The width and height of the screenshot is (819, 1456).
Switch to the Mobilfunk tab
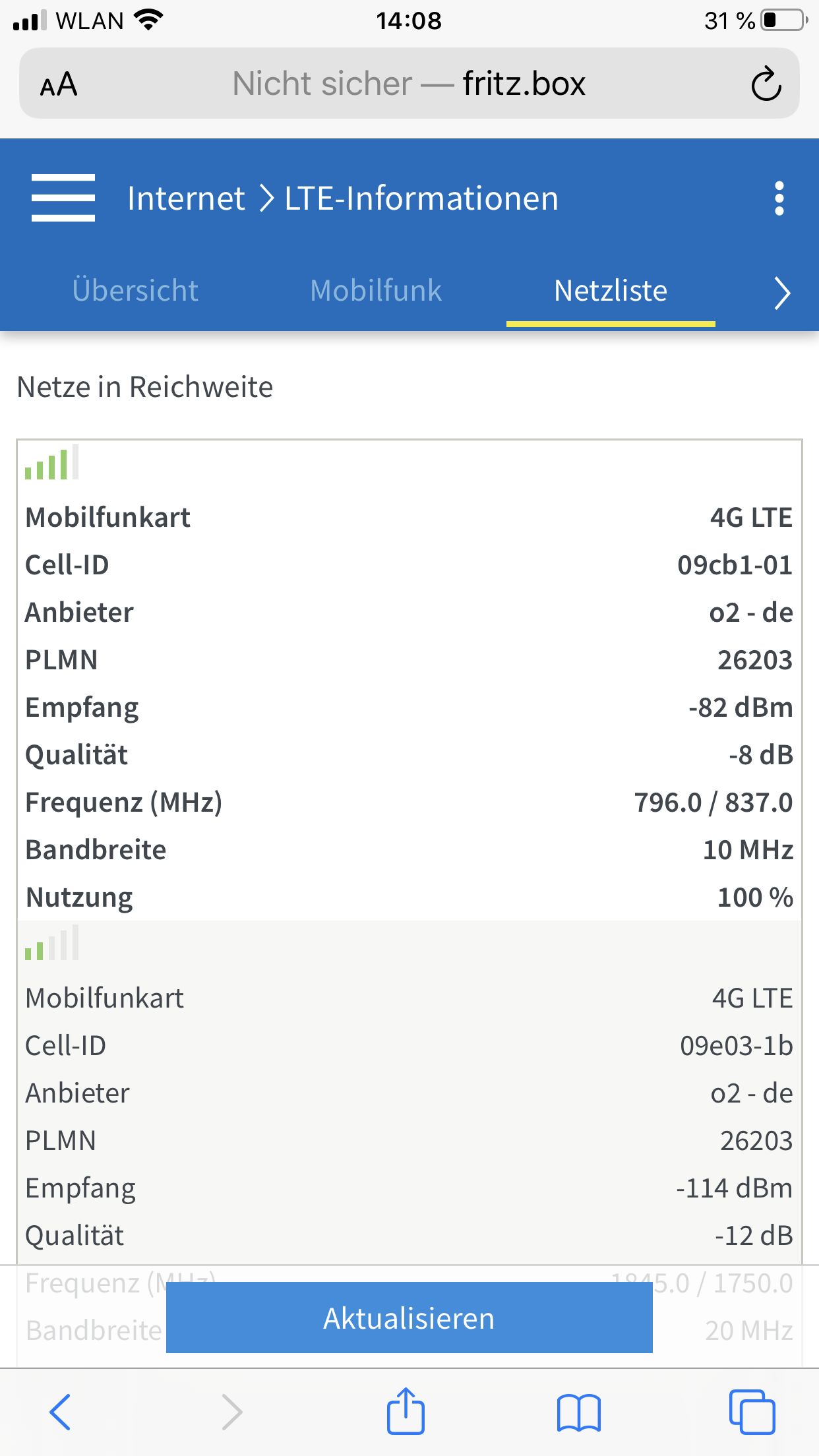point(376,291)
